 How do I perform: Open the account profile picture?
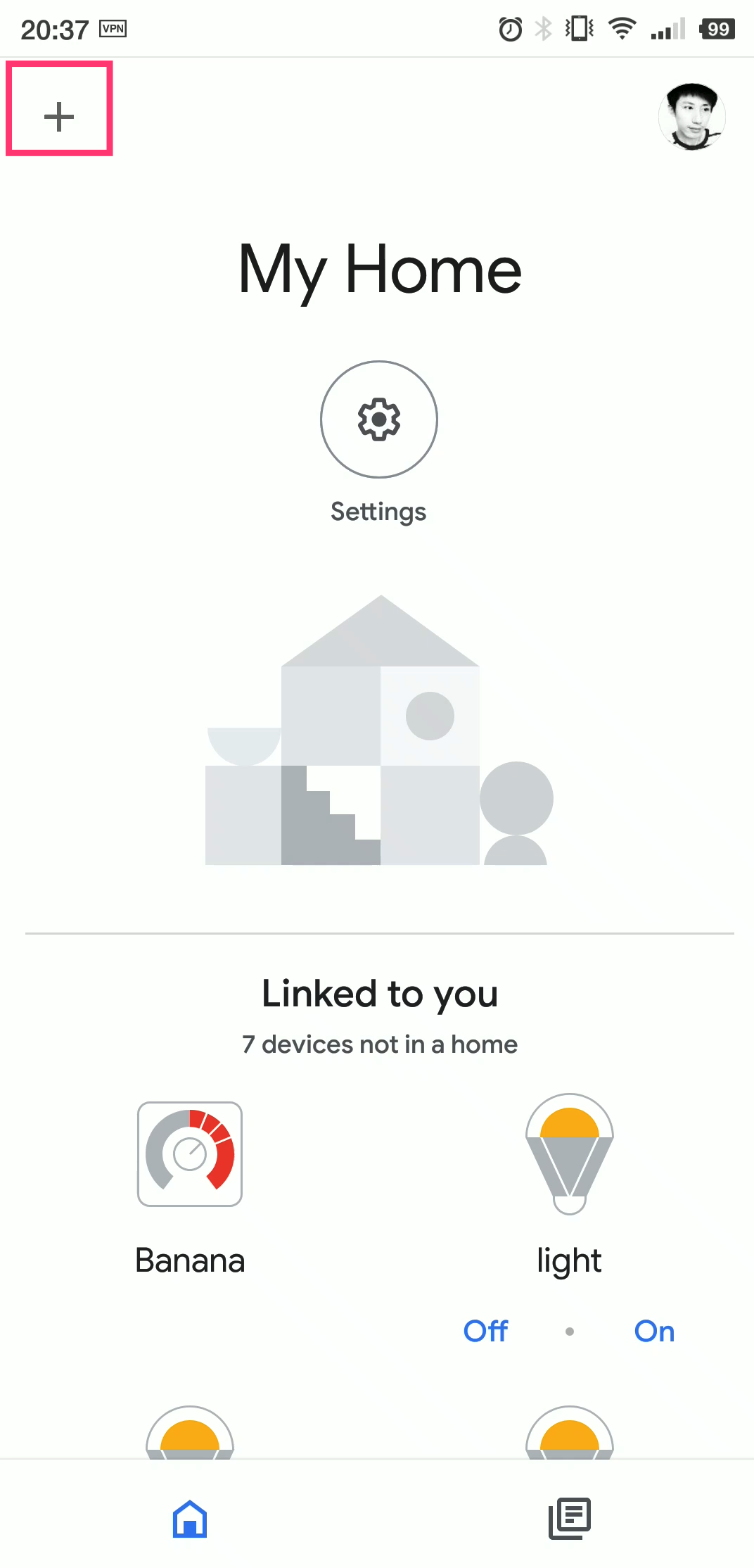click(x=691, y=117)
